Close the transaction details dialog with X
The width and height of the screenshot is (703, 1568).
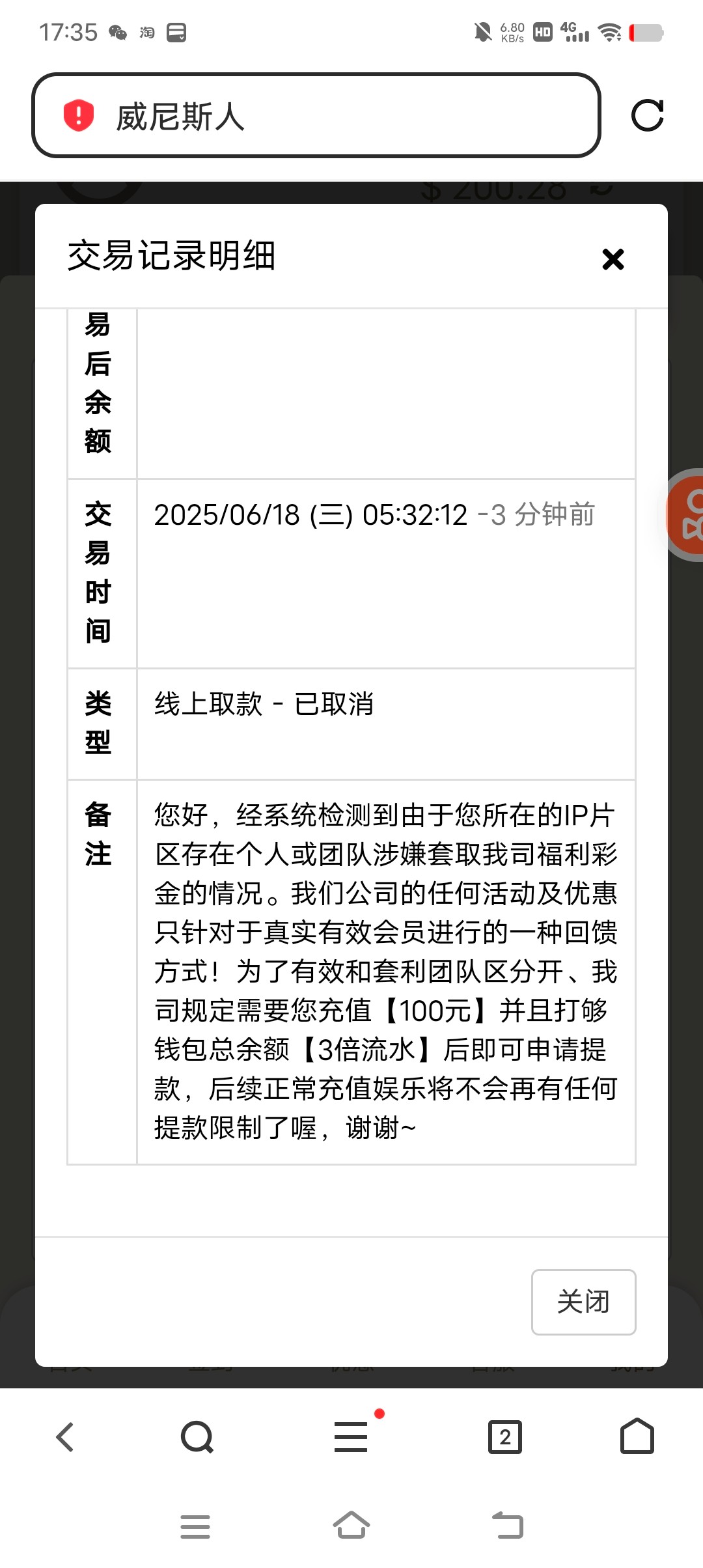613,259
